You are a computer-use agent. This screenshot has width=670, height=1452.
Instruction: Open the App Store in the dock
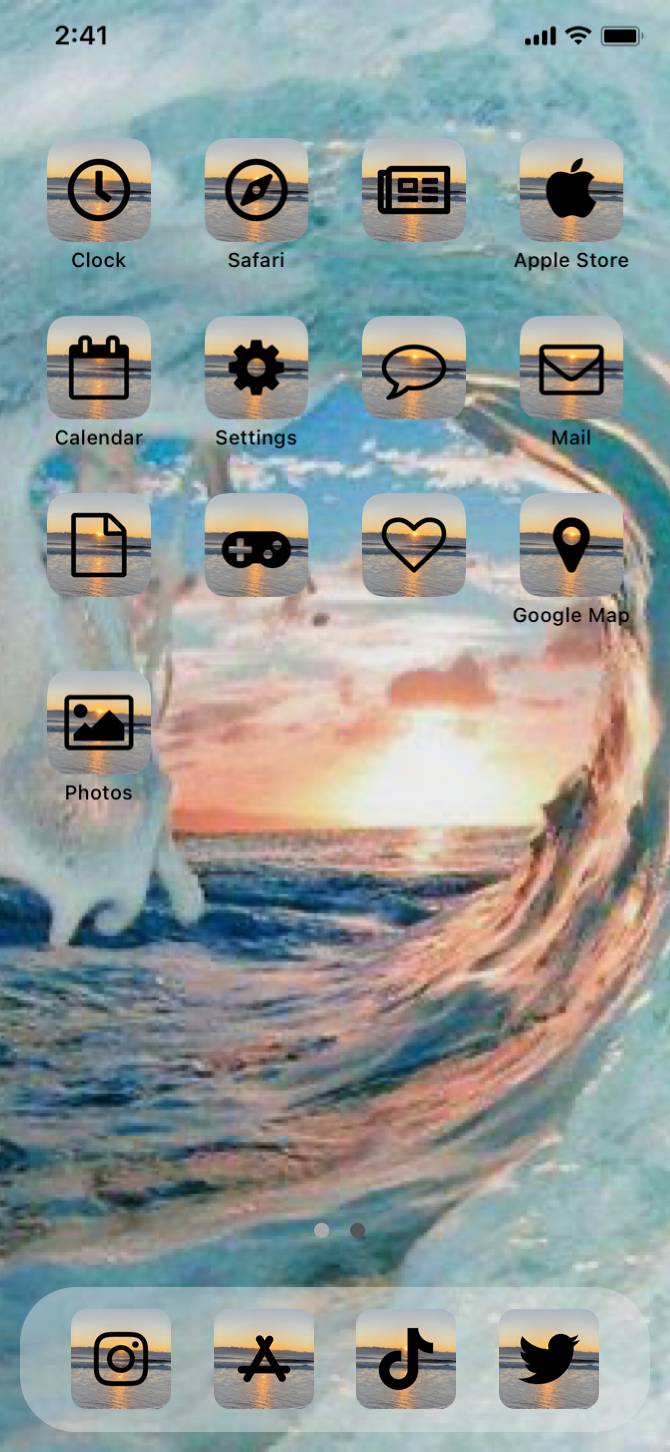264,1358
